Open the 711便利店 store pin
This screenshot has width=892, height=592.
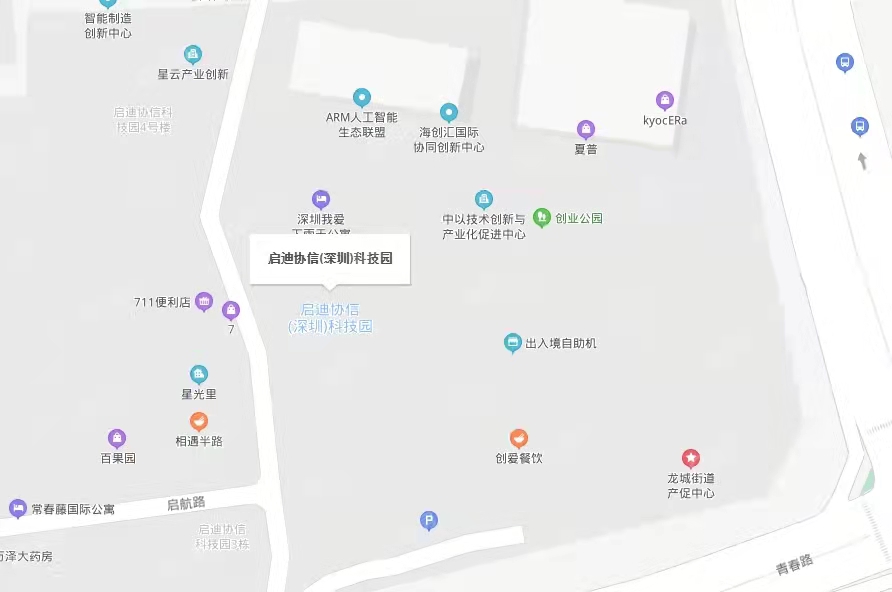pyautogui.click(x=204, y=301)
